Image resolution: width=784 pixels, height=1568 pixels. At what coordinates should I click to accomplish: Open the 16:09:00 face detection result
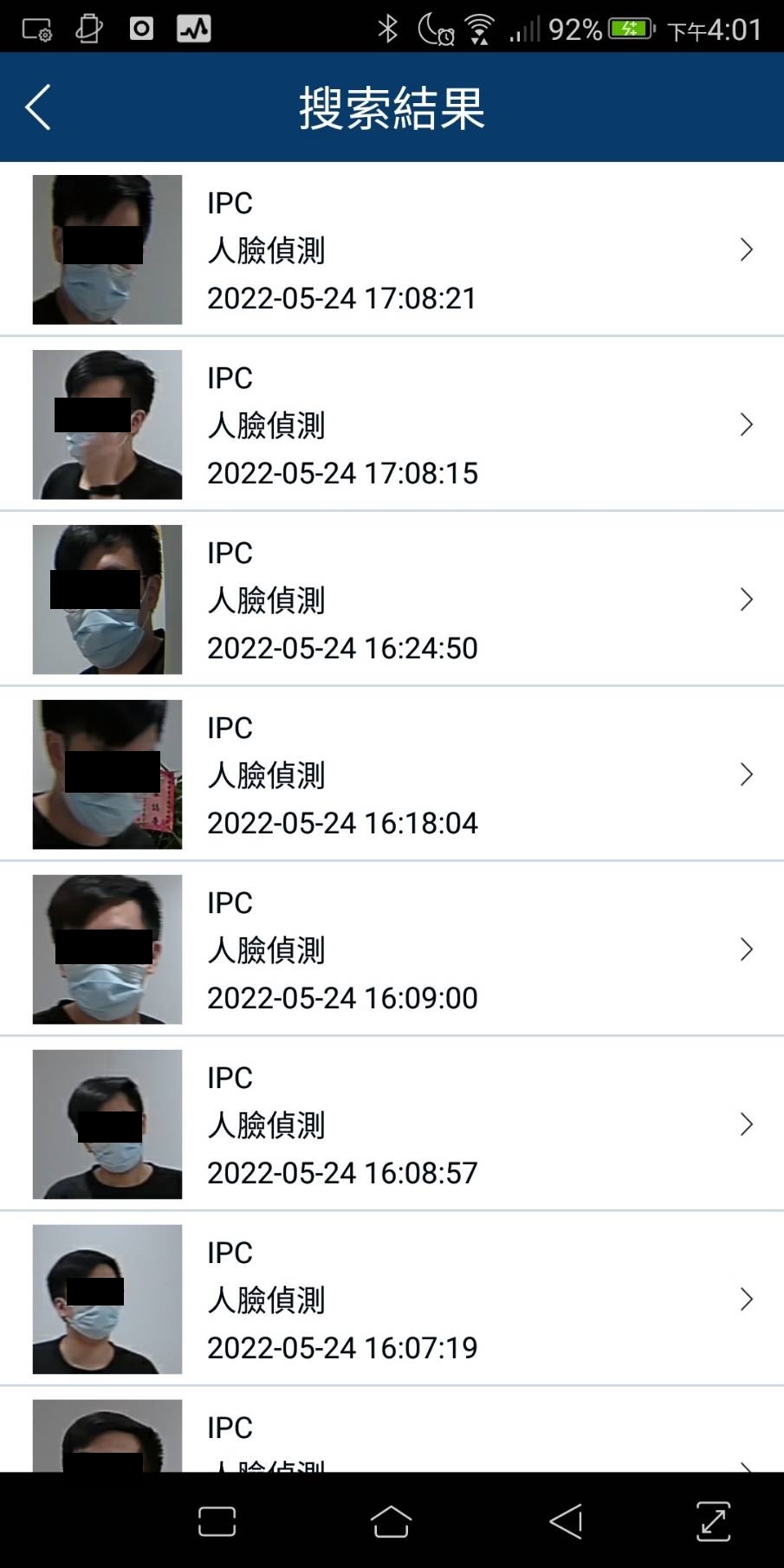coord(392,949)
